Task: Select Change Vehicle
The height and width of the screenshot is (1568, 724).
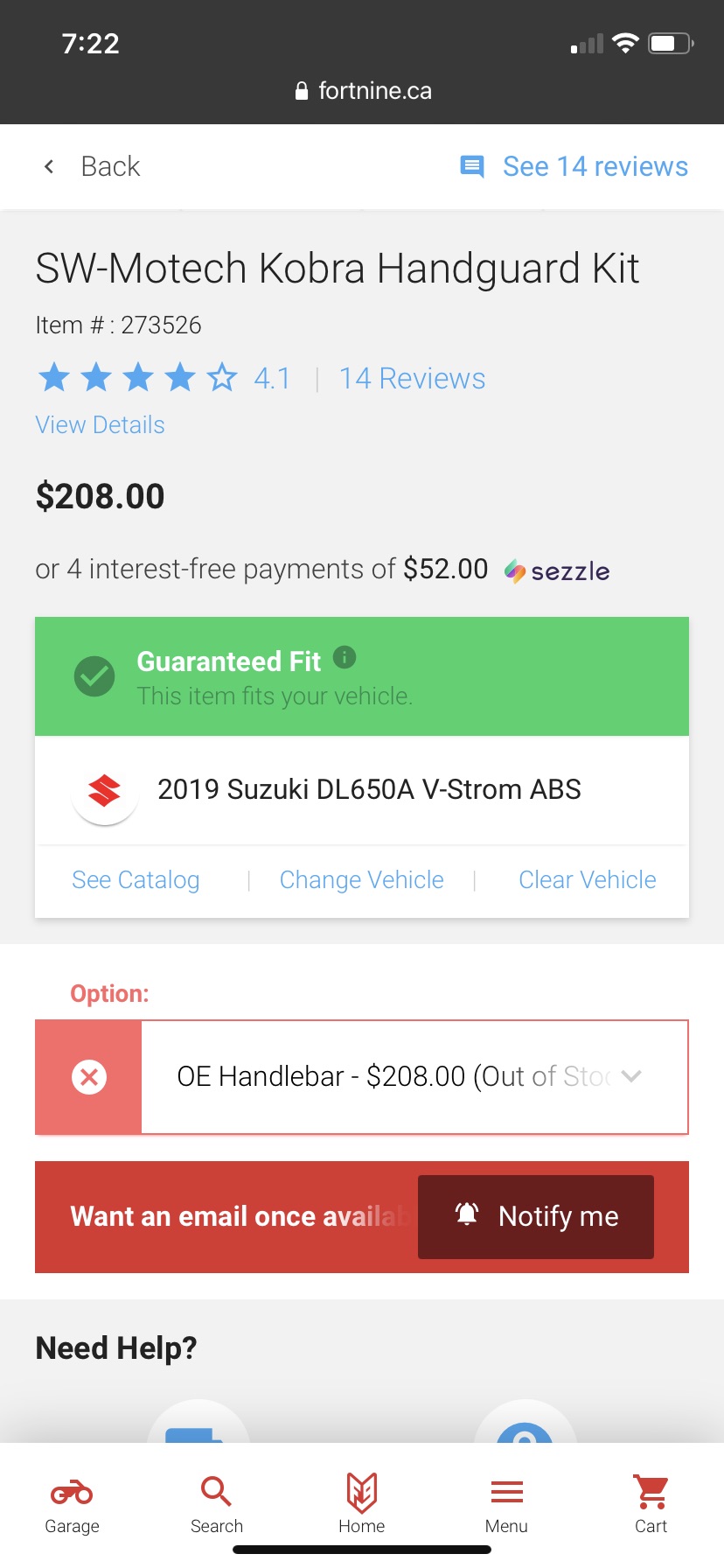Action: click(x=361, y=879)
